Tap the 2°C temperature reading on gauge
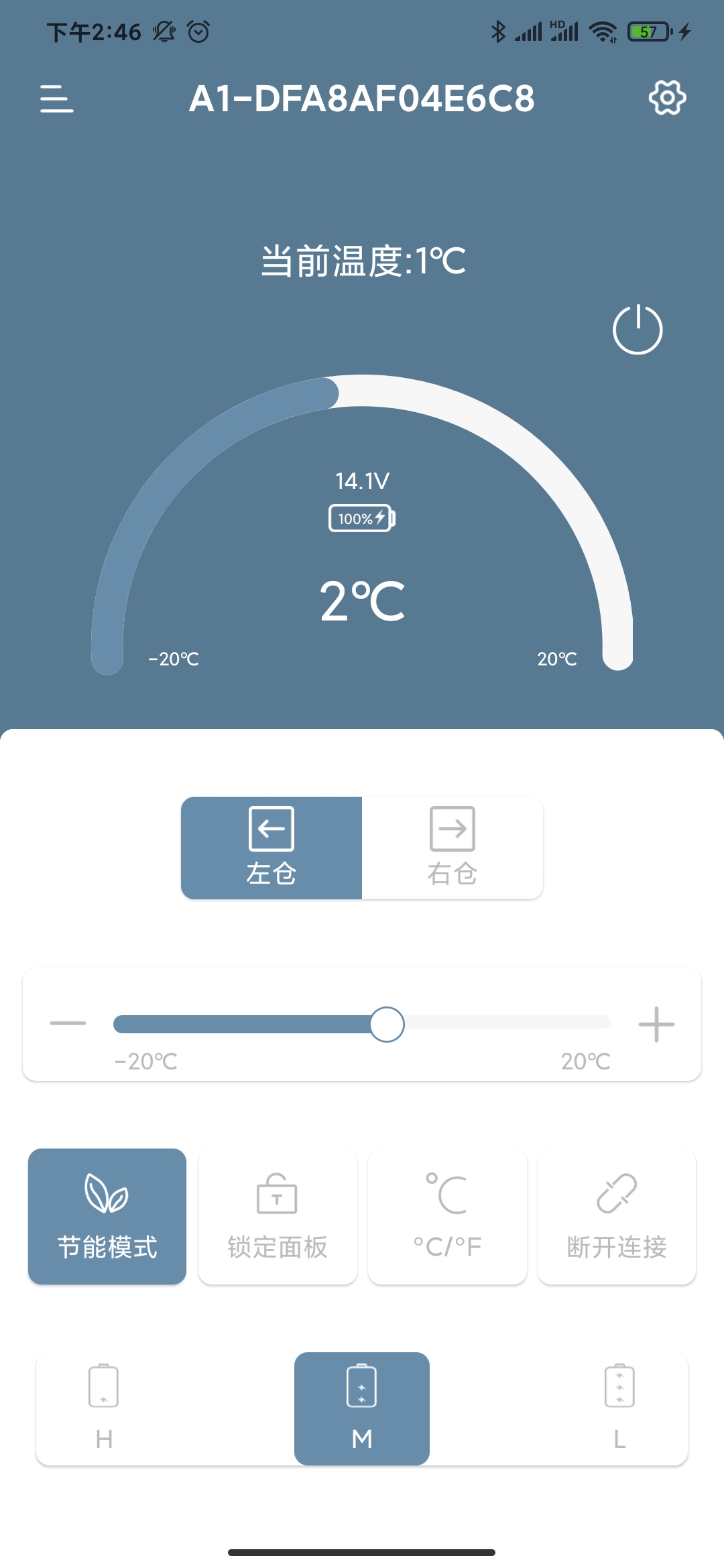Screen dimensions: 724x1568 (361, 600)
